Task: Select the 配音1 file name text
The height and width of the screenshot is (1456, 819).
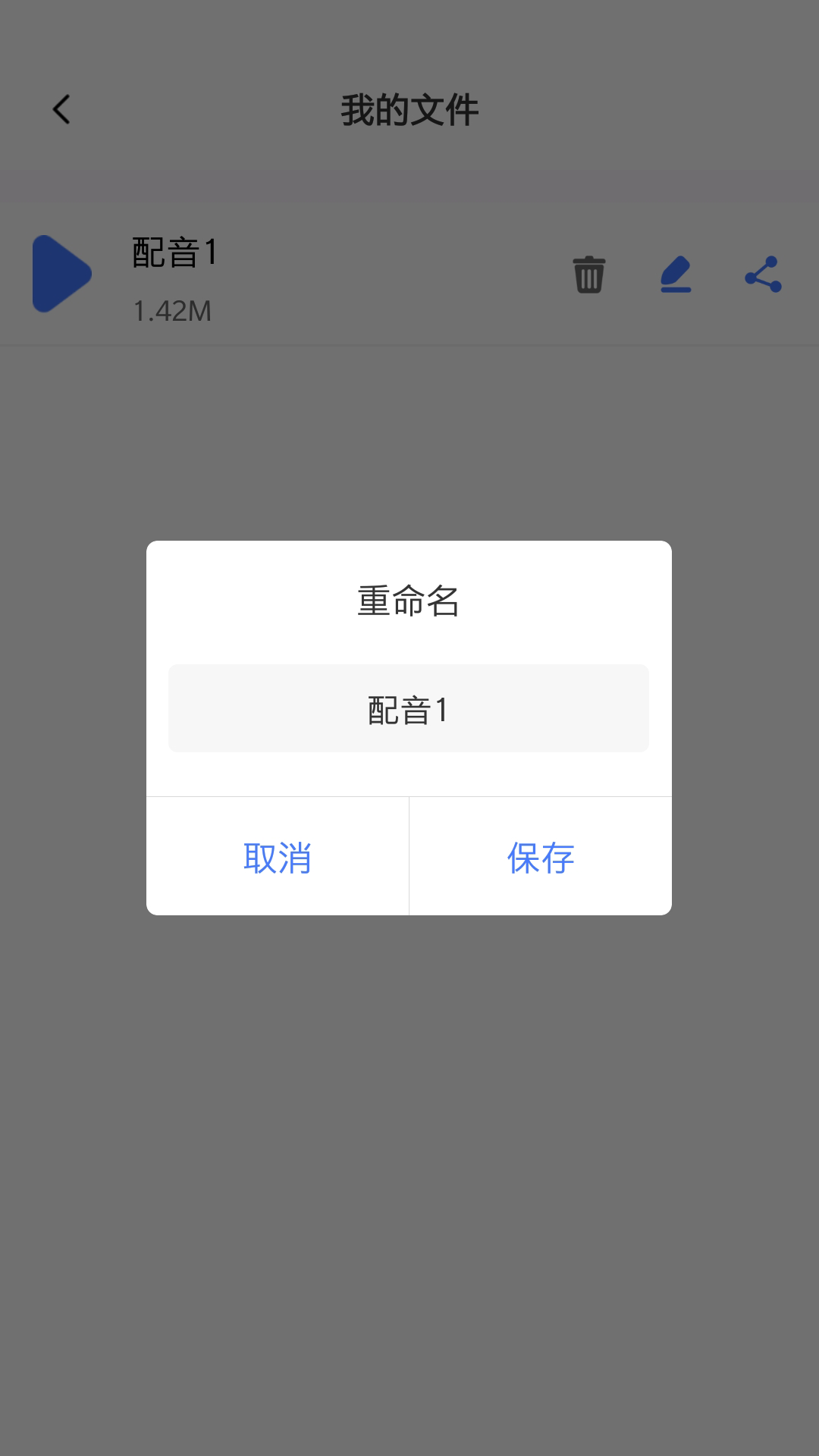Action: pyautogui.click(x=173, y=250)
